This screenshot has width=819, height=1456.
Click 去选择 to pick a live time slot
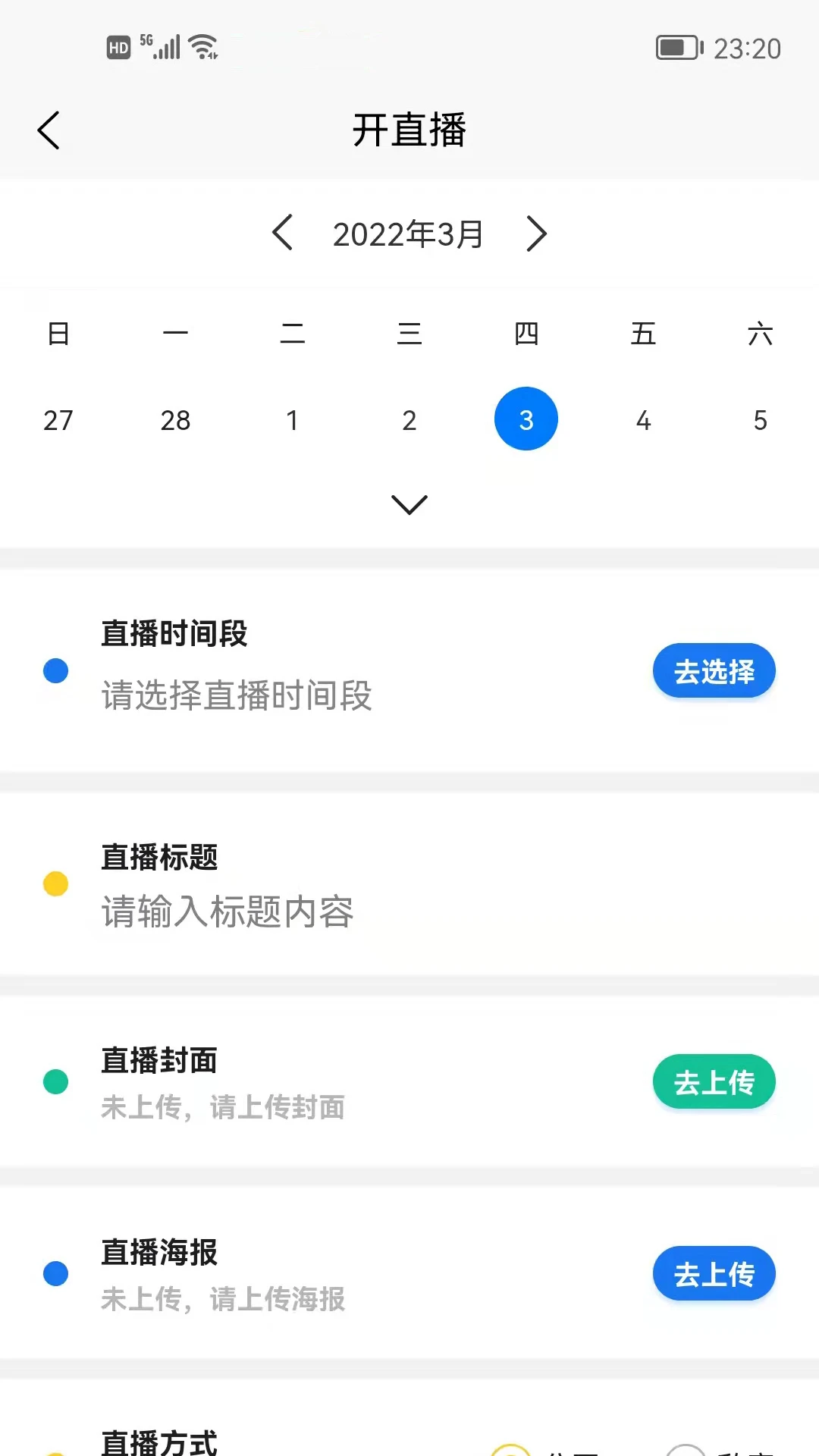click(714, 670)
